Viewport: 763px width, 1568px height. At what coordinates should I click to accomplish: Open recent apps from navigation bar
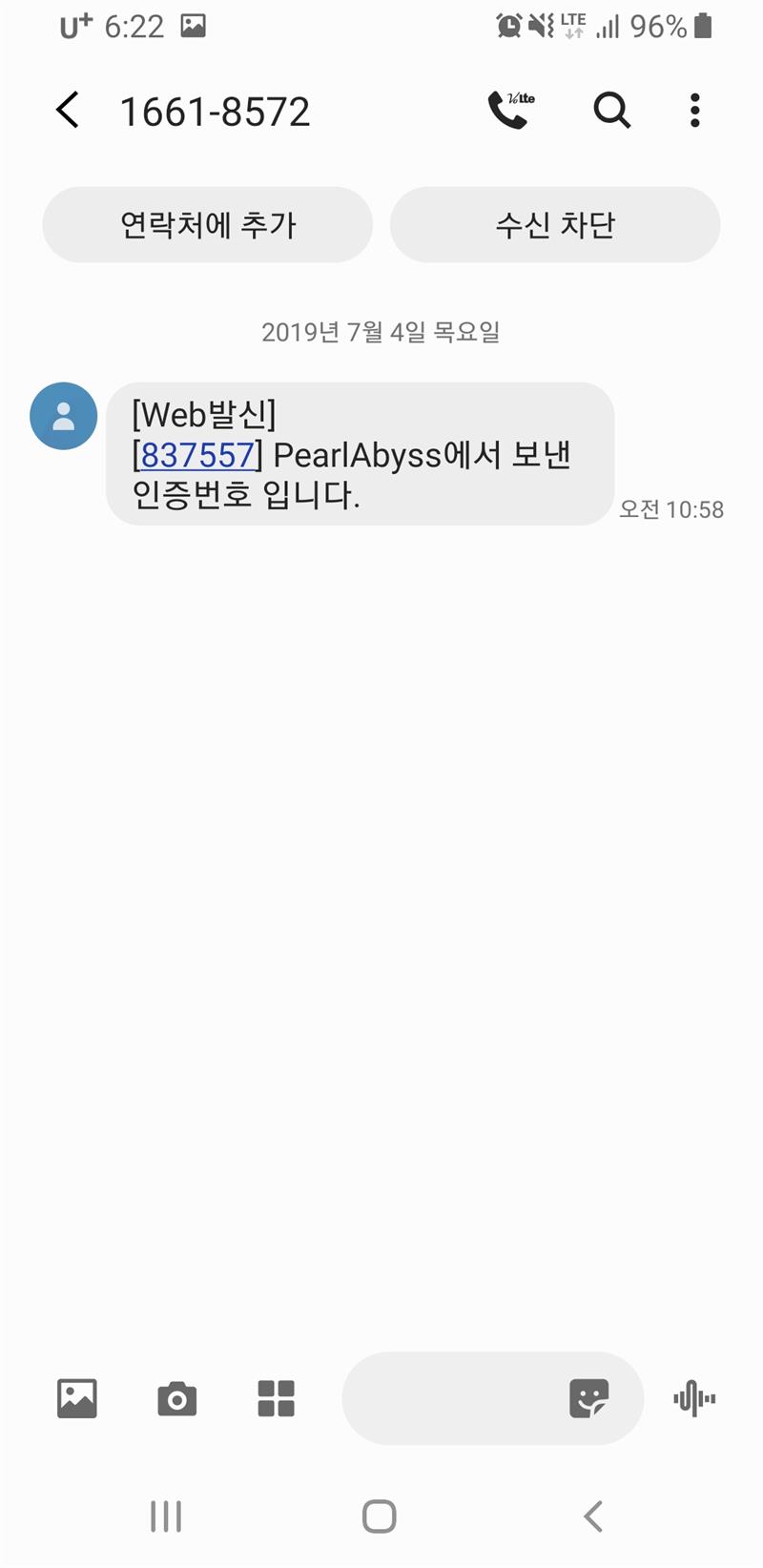pos(166,1516)
